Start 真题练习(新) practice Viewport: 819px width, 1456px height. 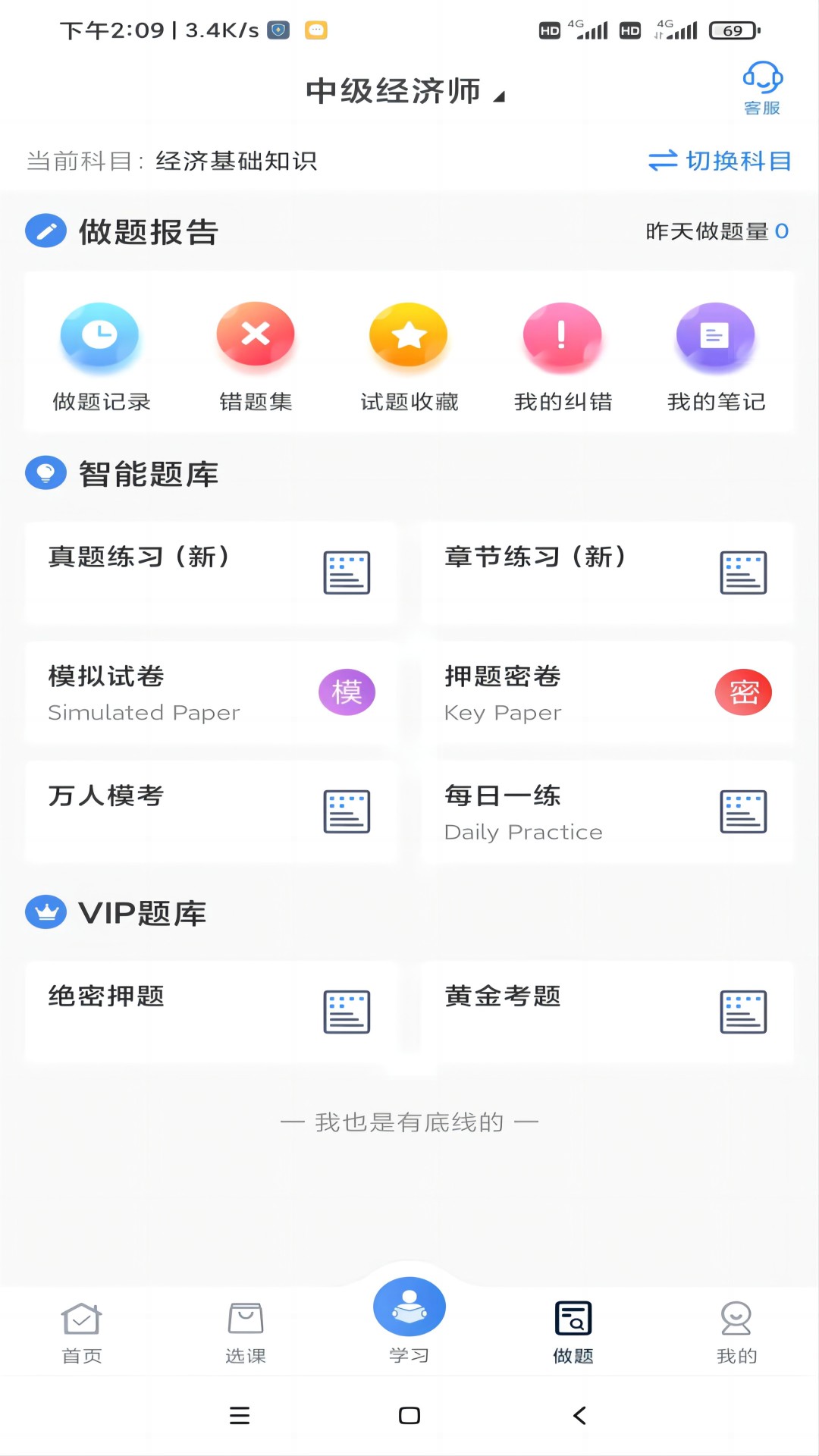click(x=212, y=573)
